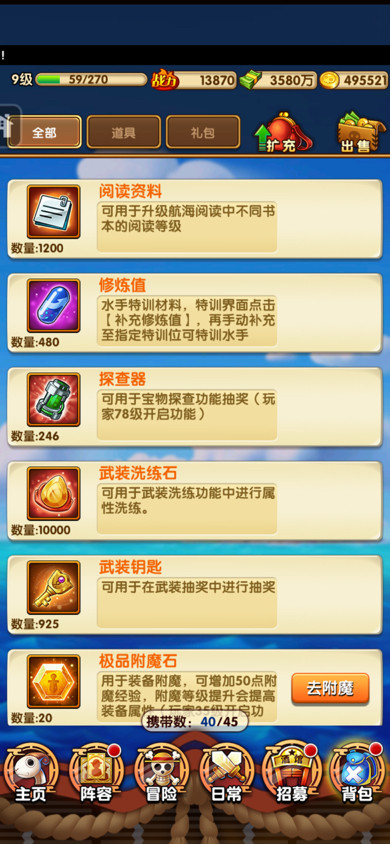Tap 扩充 to expand bag capacity
This screenshot has width=390, height=844.
282,133
